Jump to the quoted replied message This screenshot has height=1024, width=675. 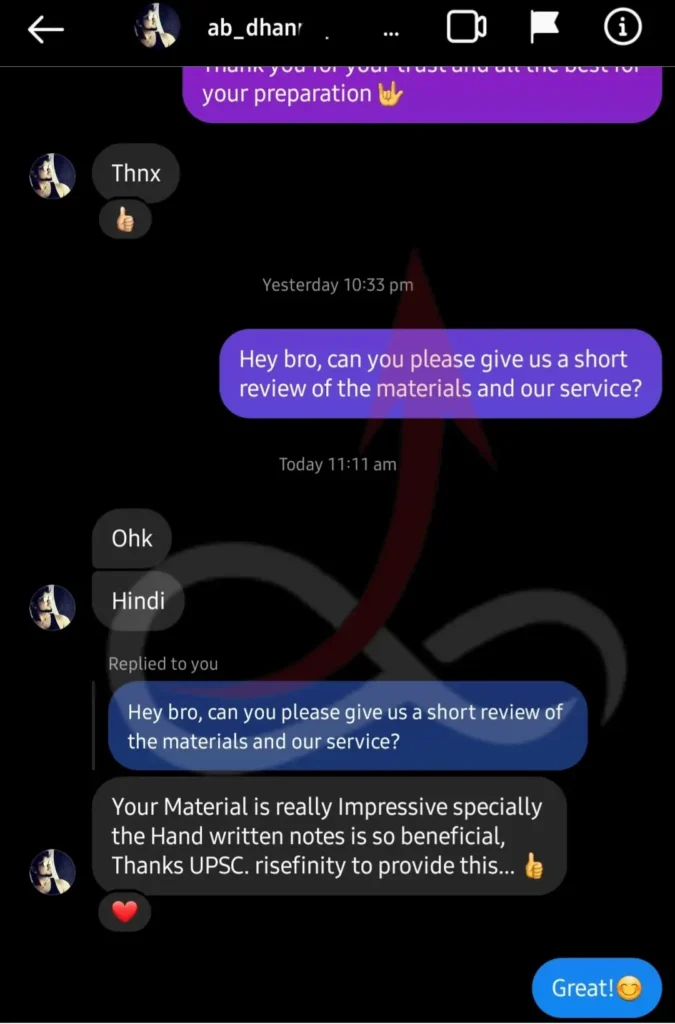click(347, 726)
